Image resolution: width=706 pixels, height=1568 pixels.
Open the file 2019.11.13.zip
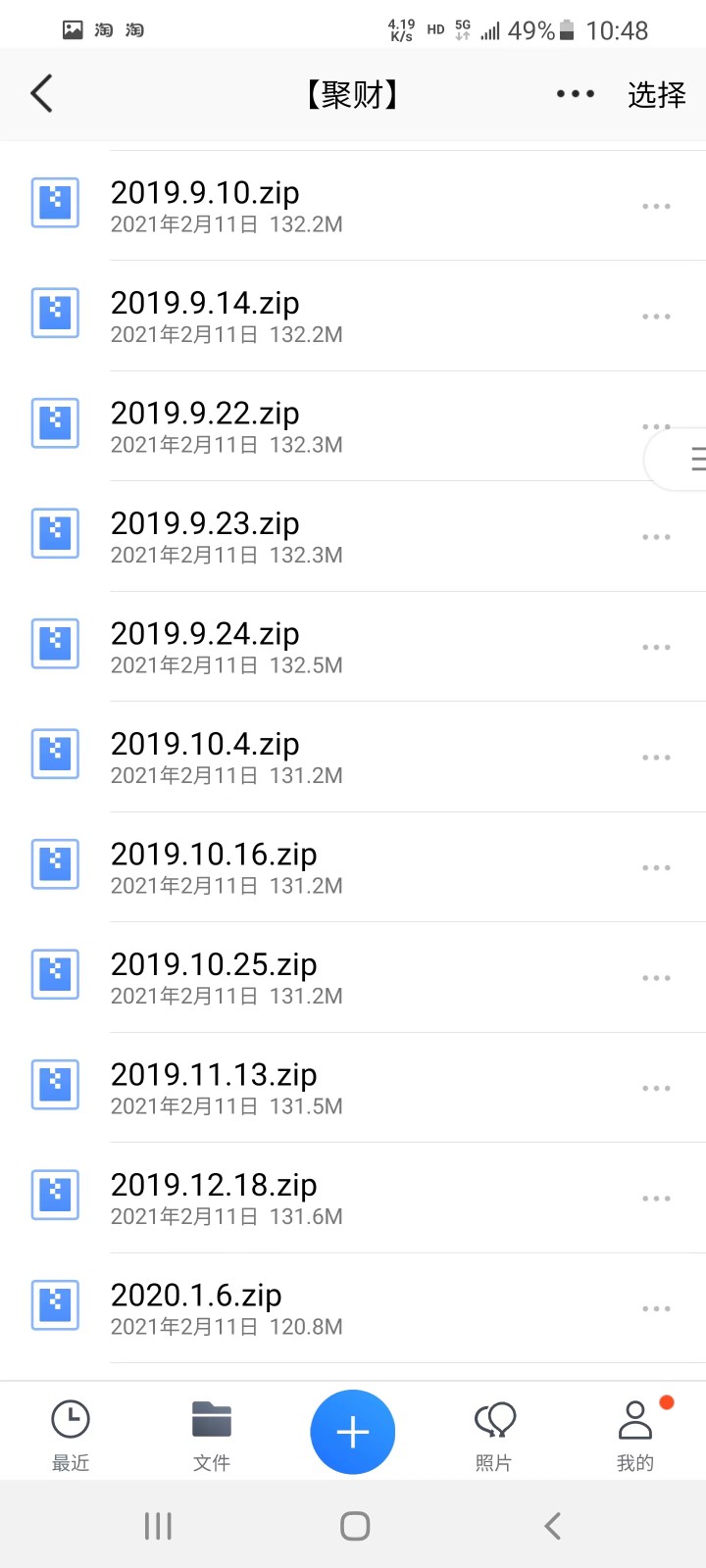point(353,1088)
